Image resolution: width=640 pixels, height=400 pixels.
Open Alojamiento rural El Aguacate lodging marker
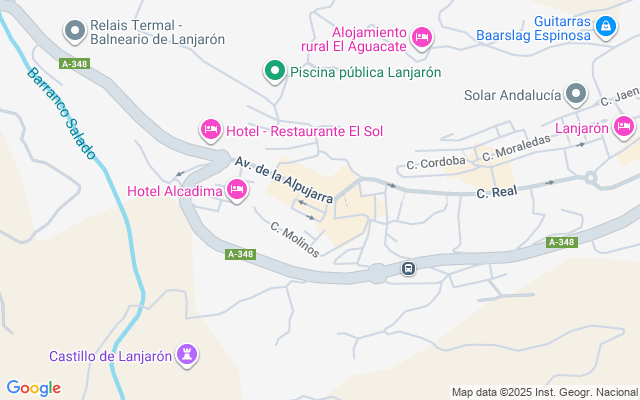422,38
